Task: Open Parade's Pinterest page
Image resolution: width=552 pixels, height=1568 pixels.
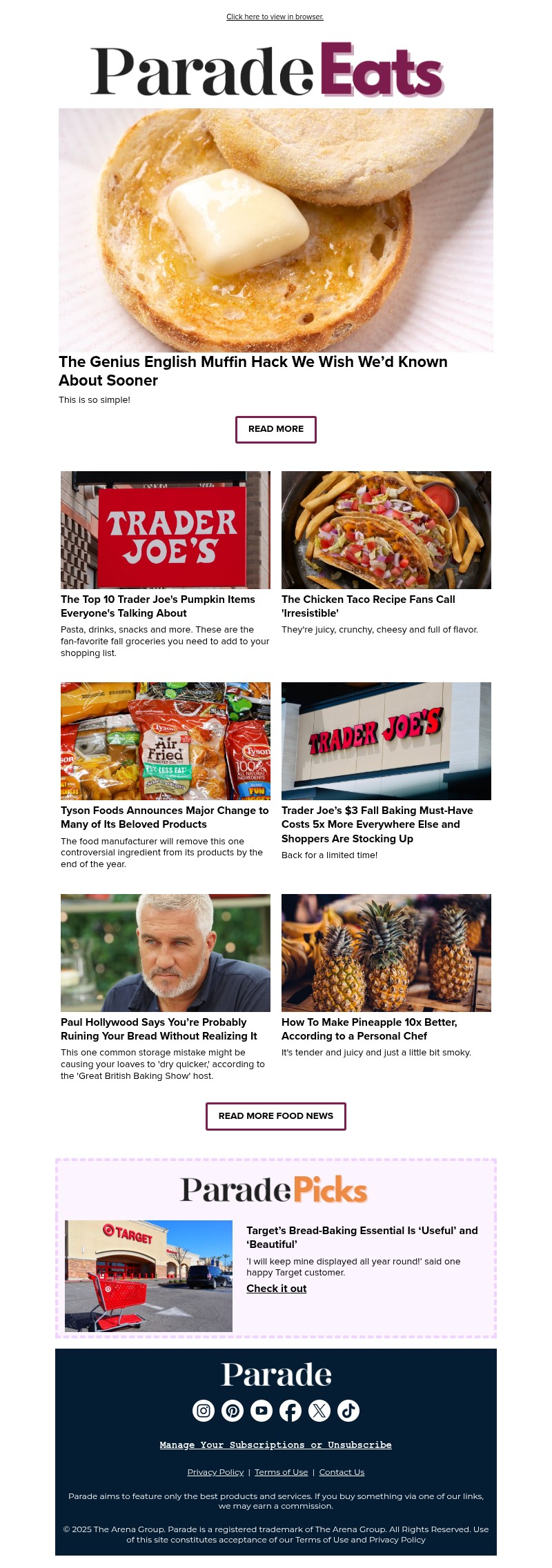Action: pyautogui.click(x=233, y=1411)
